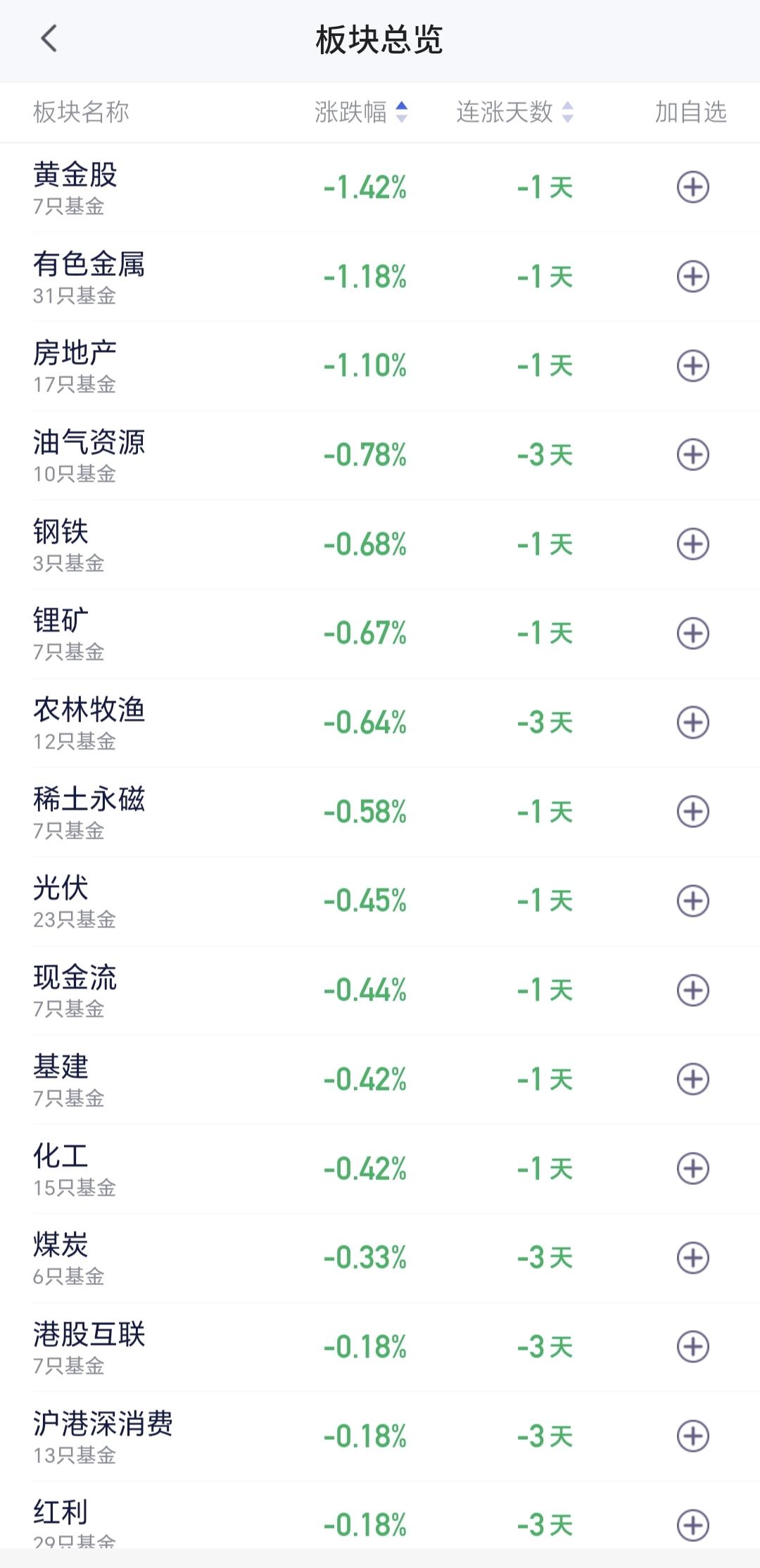Open the 钢铁 sector row
This screenshot has height=1568, width=760.
[x=380, y=544]
